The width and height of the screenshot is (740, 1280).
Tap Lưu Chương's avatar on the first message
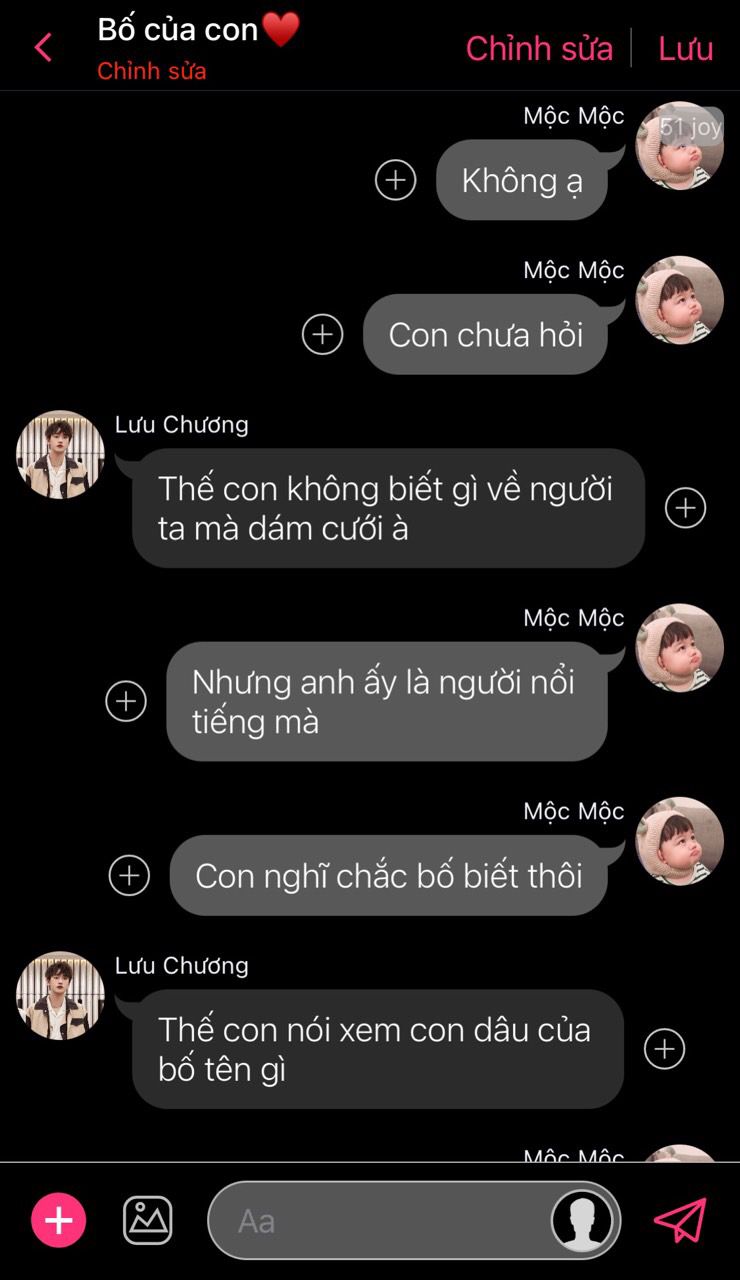click(x=60, y=455)
